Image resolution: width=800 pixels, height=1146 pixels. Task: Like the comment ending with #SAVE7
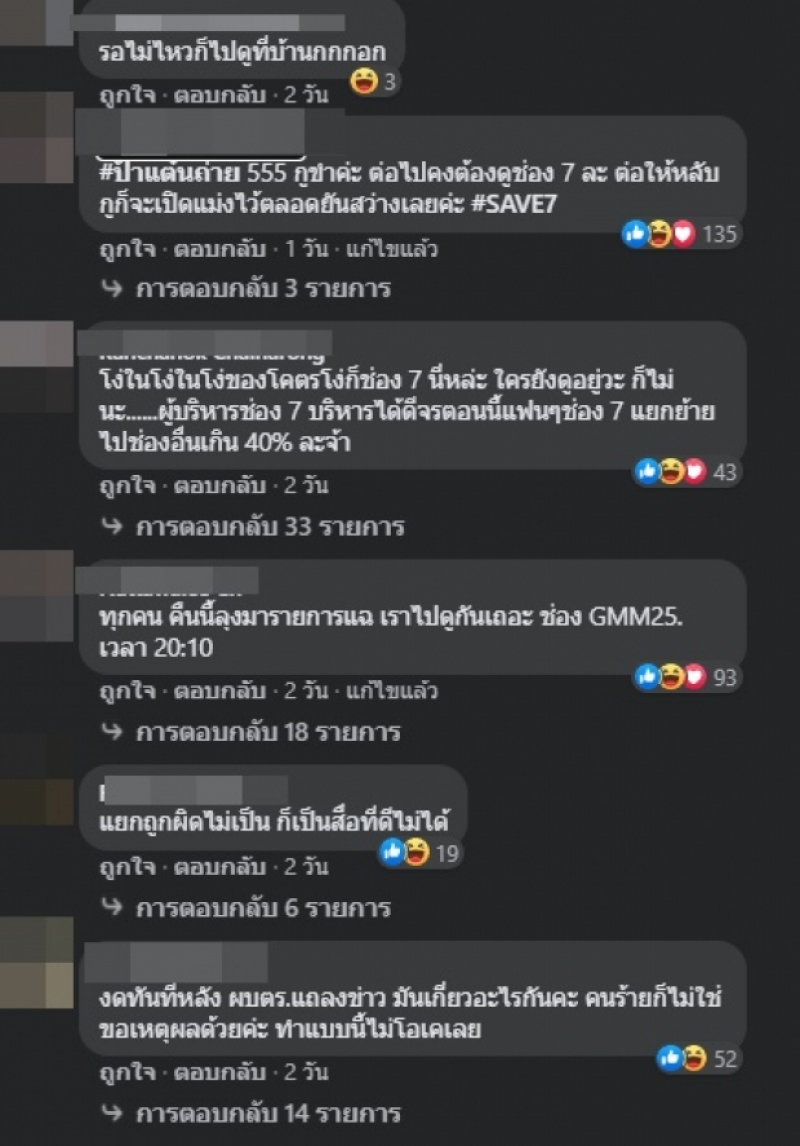(x=127, y=248)
